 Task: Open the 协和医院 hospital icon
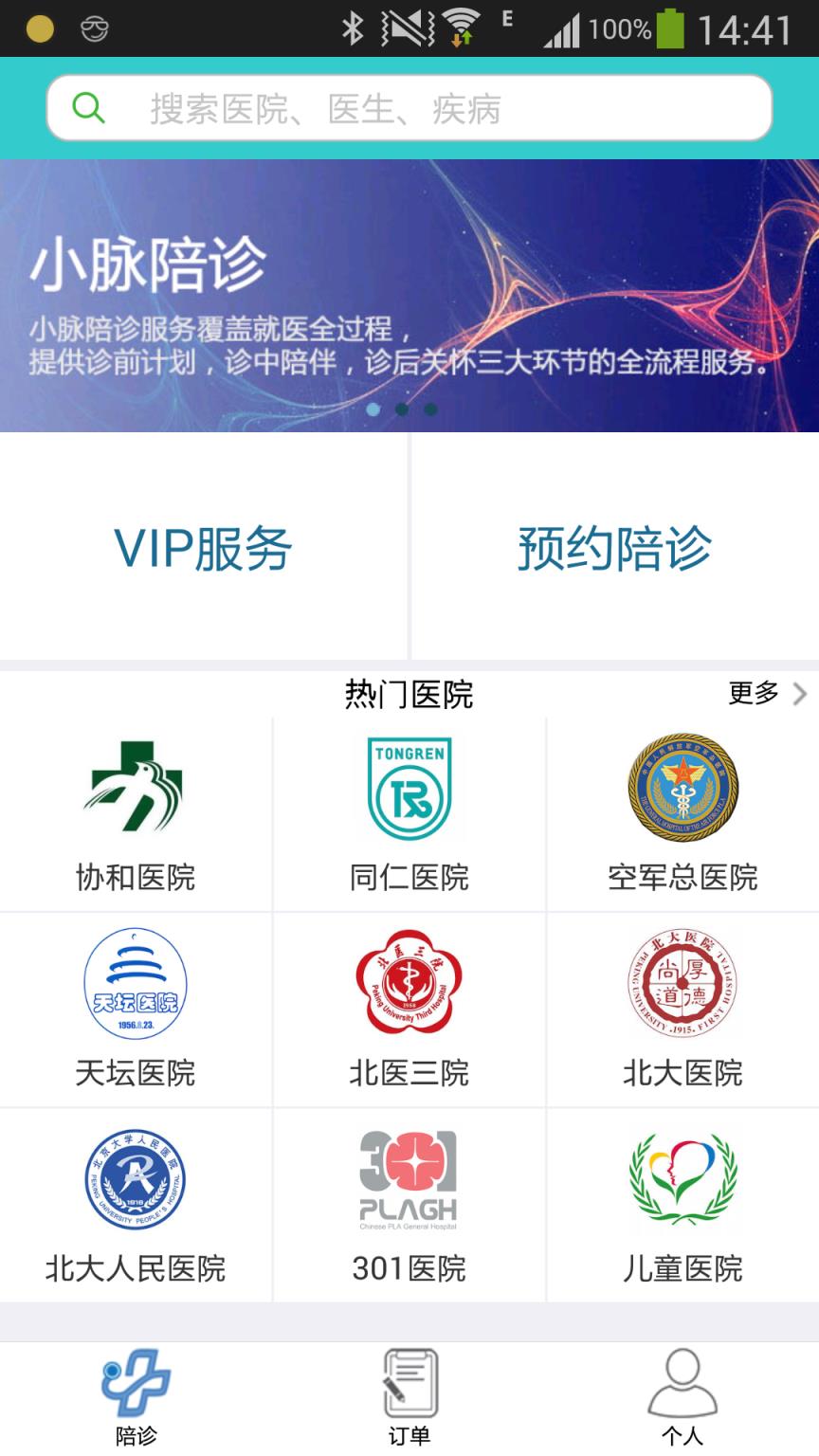coord(136,789)
